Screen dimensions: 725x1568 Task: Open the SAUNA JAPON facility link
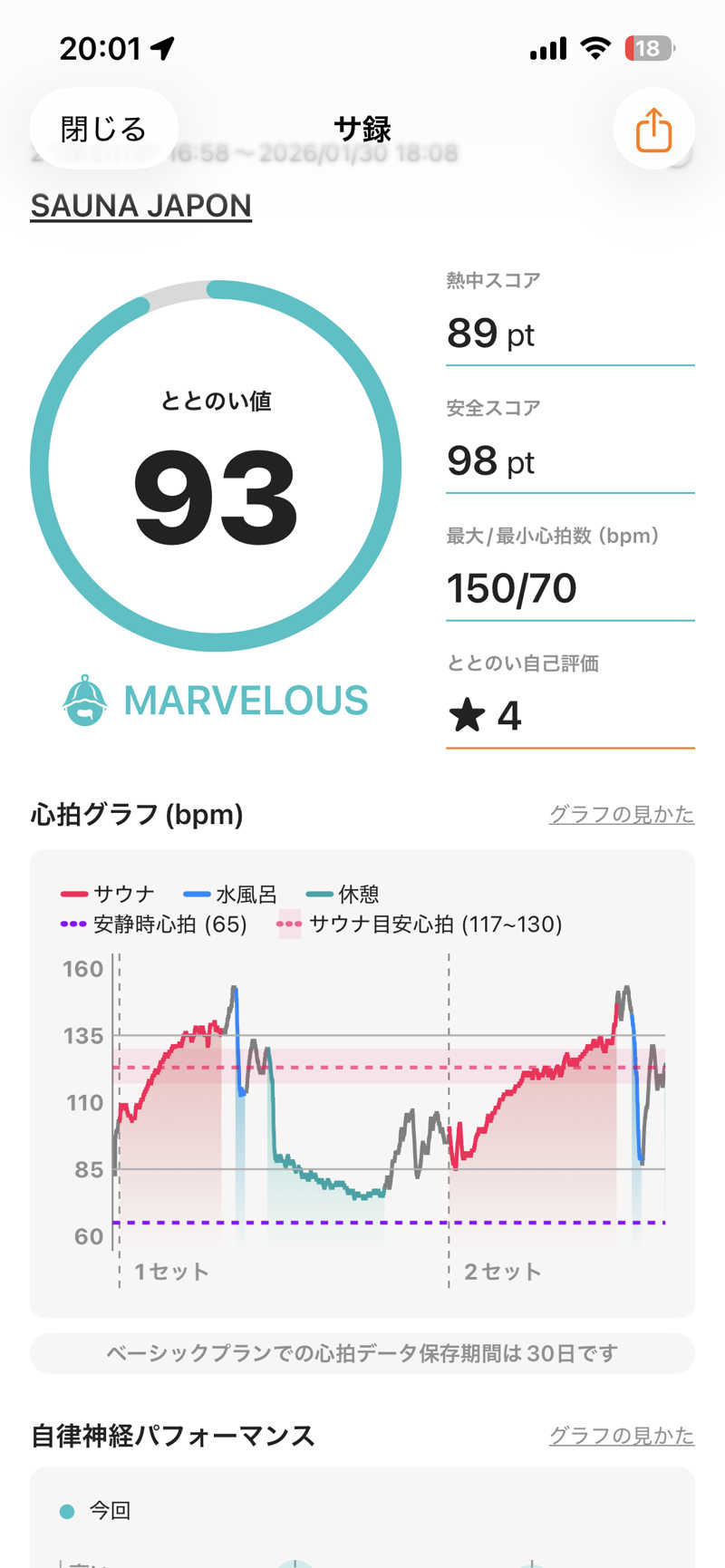tap(141, 207)
